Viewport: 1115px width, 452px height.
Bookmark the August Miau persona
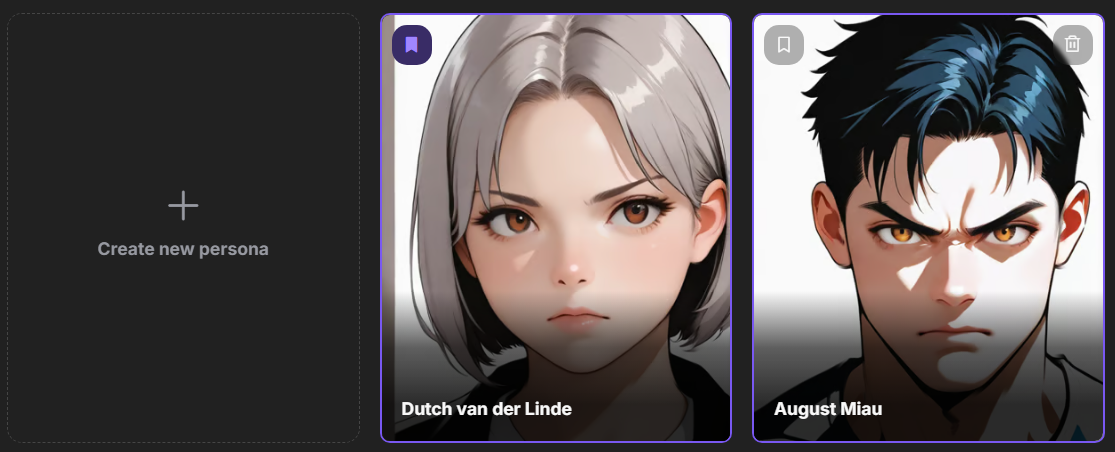(784, 45)
